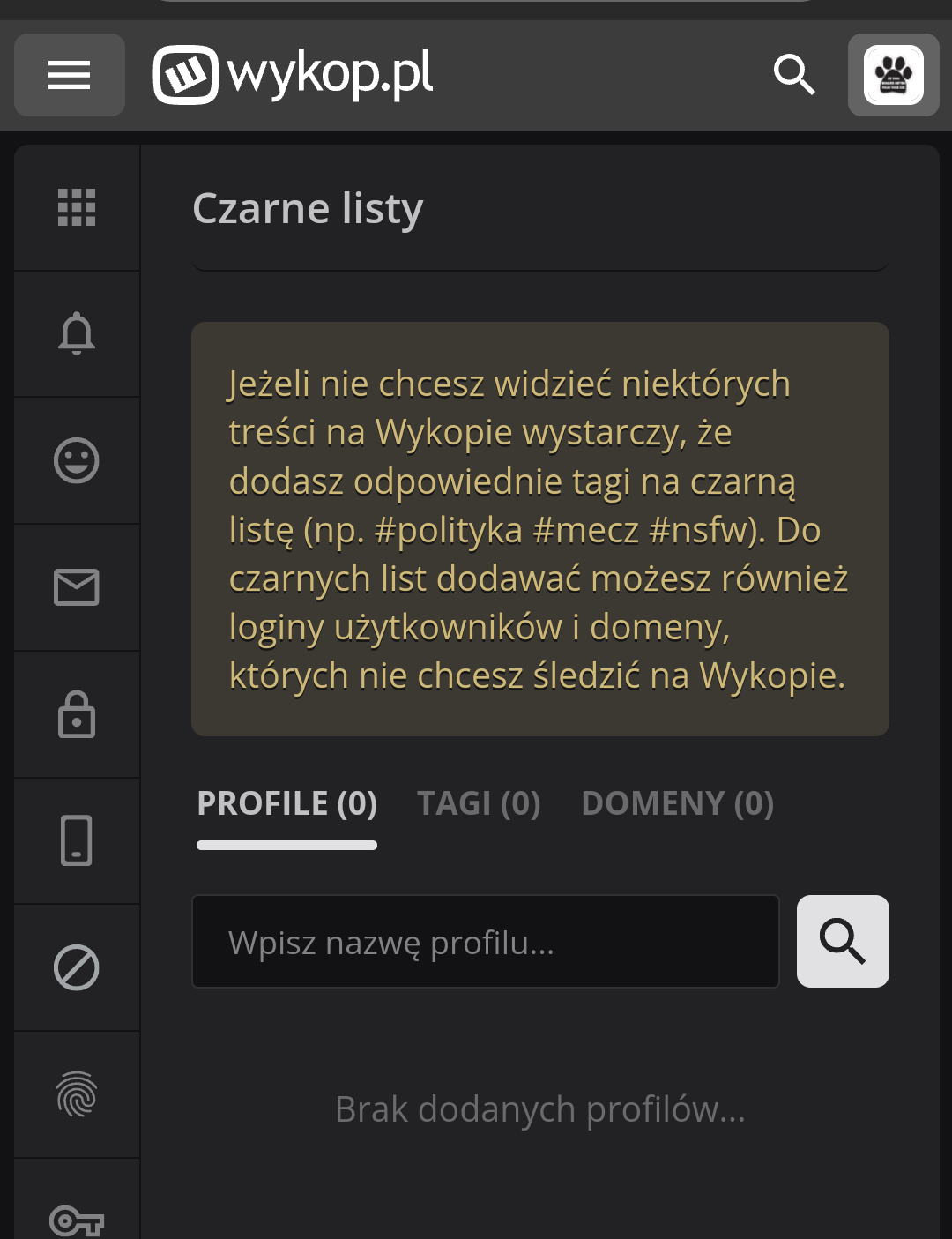The image size is (952, 1239).
Task: Select the PROFILE (0) tab
Action: 286,804
